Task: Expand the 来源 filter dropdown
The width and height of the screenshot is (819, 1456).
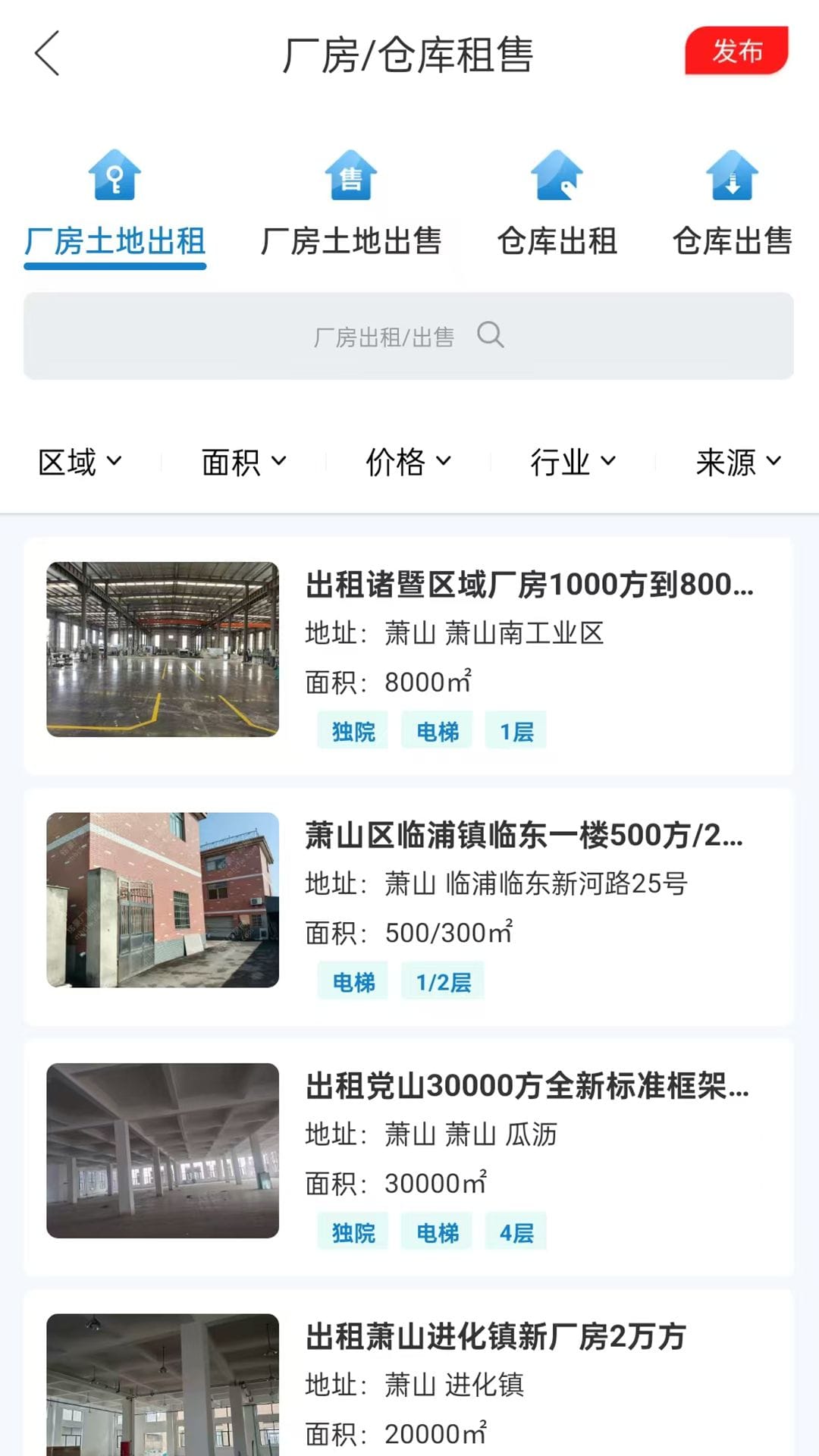Action: click(x=737, y=460)
